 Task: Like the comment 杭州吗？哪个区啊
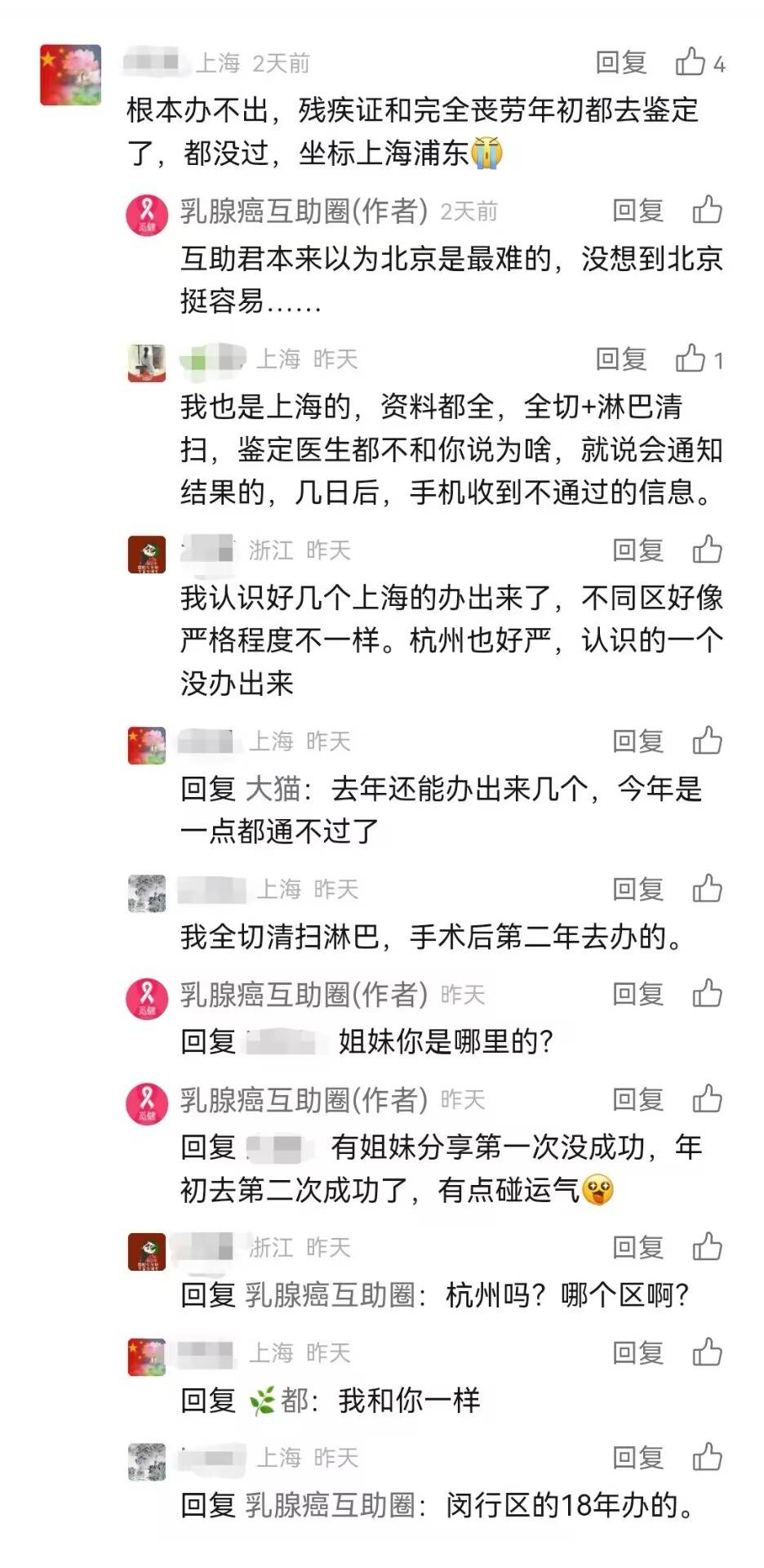pos(707,1247)
